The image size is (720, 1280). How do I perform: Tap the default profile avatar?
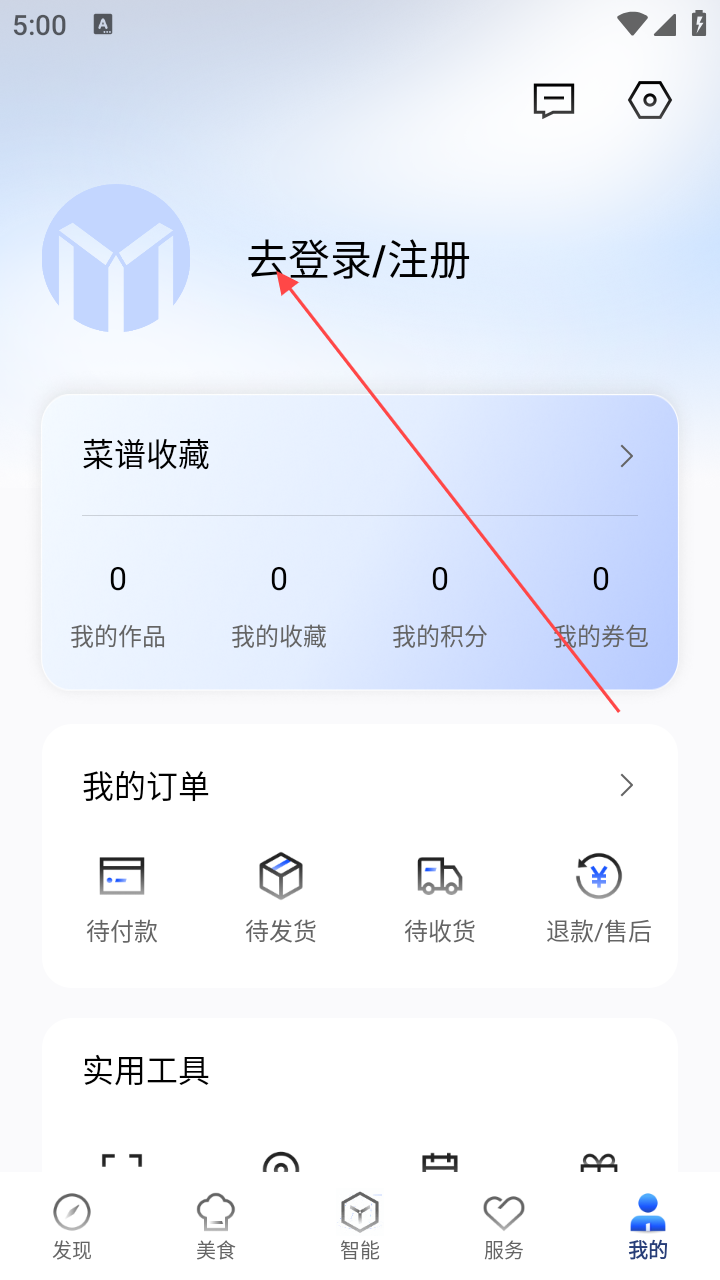pos(116,258)
